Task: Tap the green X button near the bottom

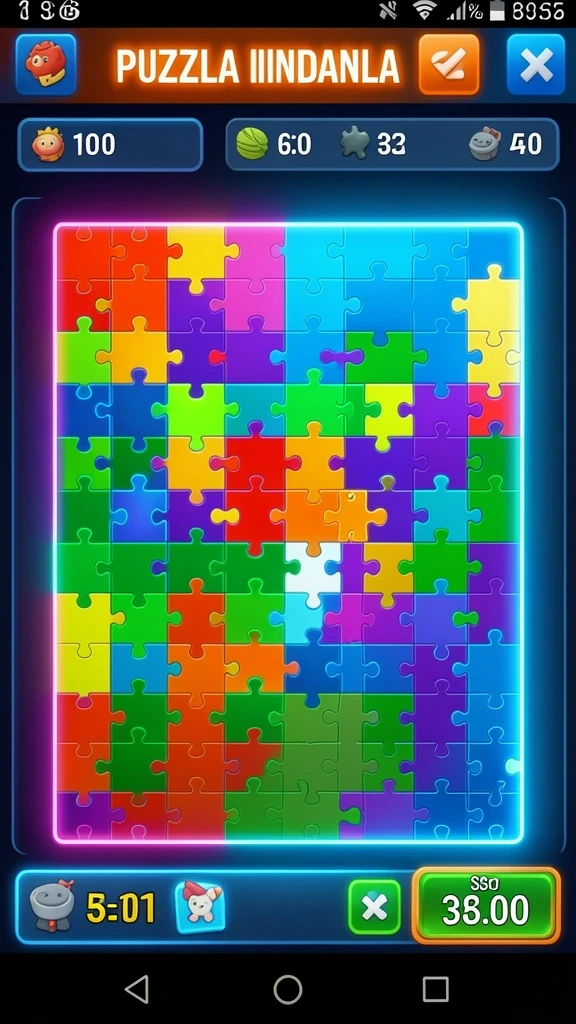Action: click(374, 906)
